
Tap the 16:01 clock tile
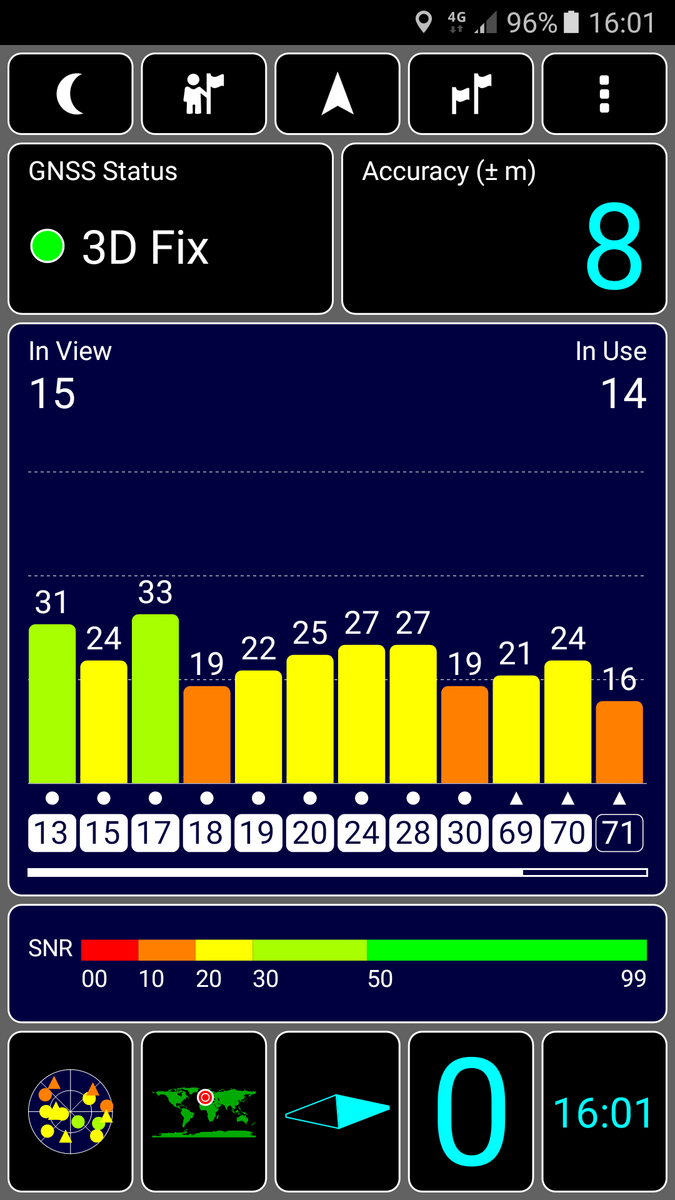604,1112
